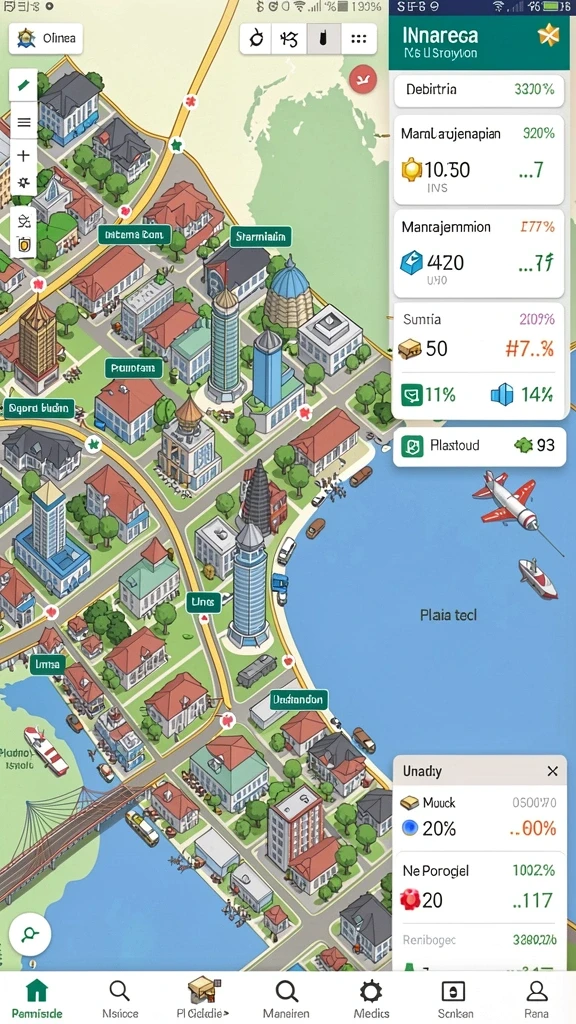576x1024 pixels.
Task: Open the Maneiren tab
Action: [286, 999]
